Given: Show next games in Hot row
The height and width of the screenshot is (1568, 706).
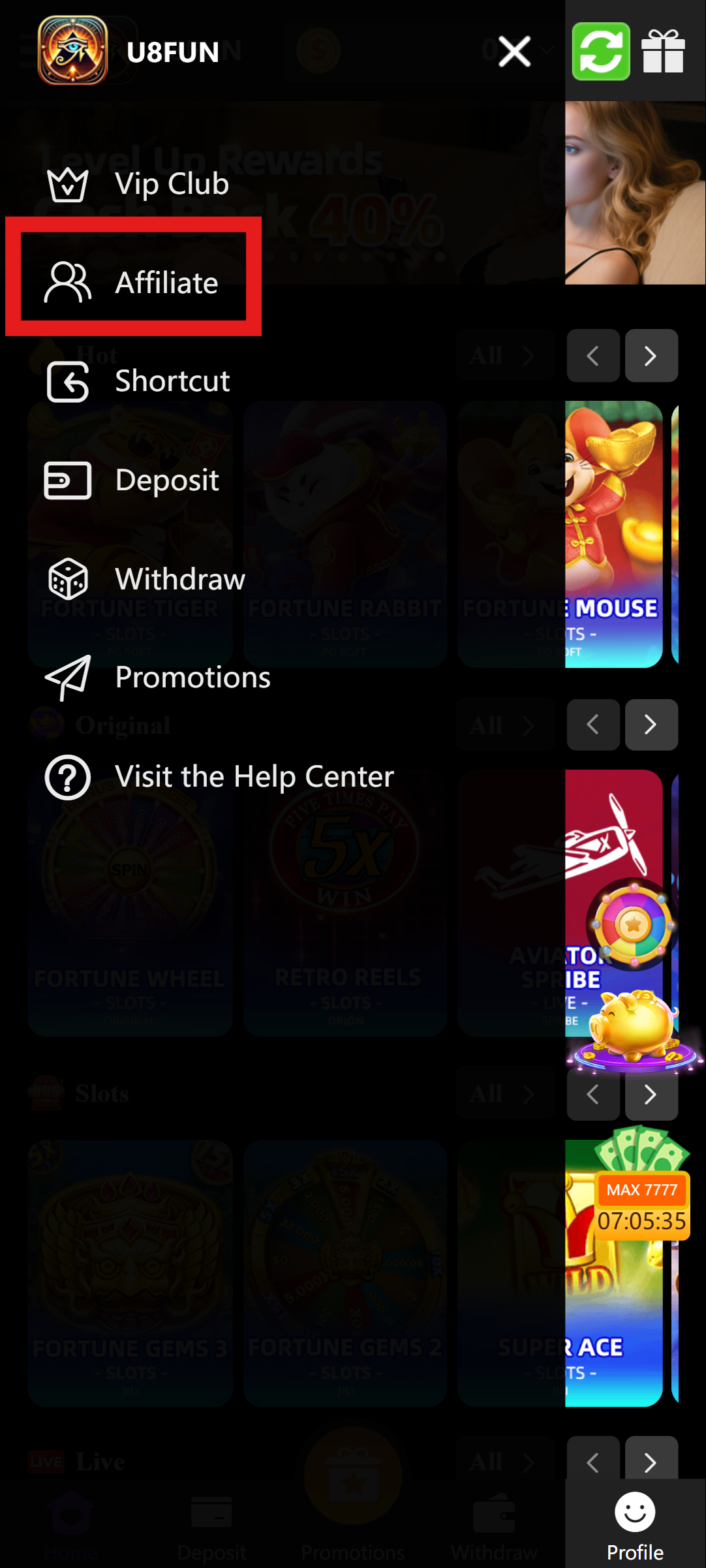Looking at the screenshot, I should point(651,356).
